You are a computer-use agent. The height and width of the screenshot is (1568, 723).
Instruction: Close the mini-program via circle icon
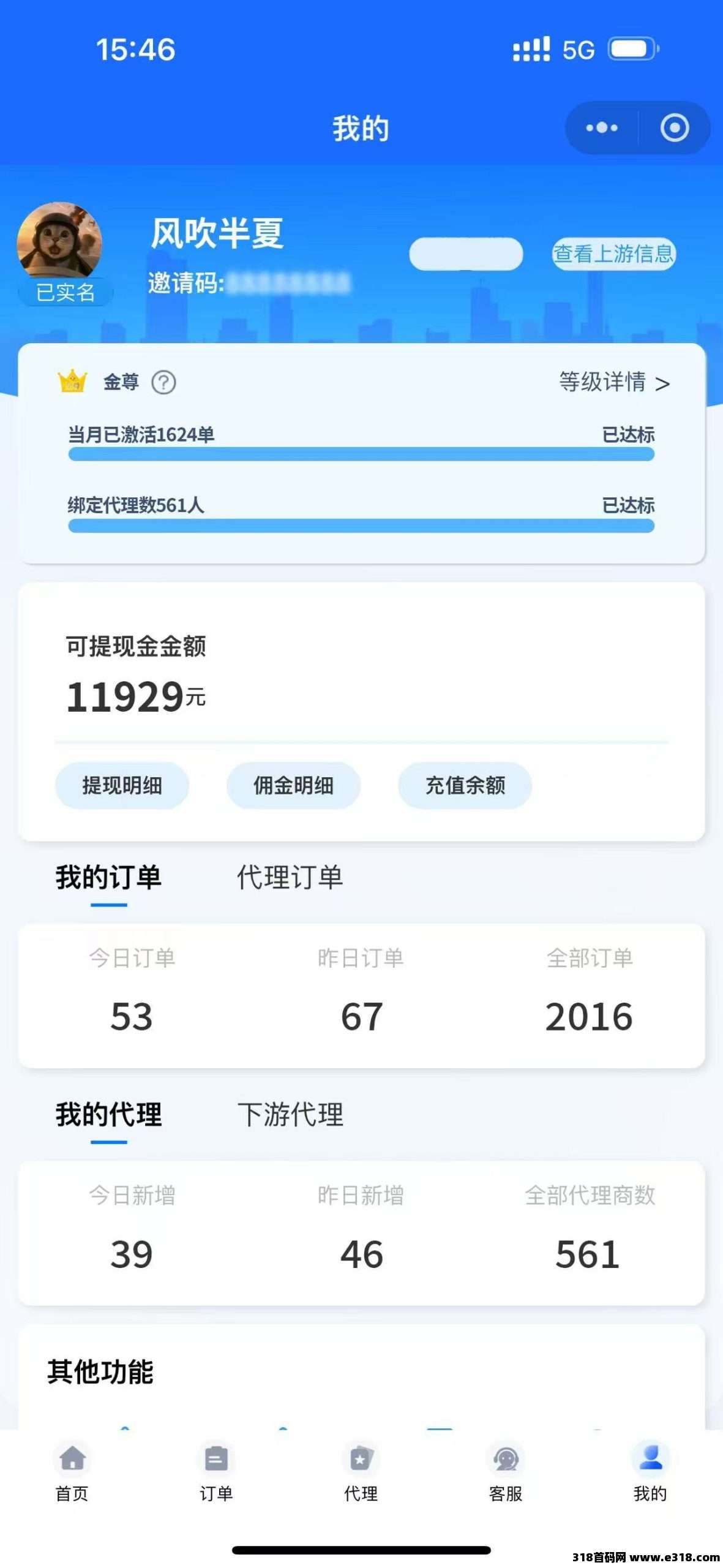(675, 128)
